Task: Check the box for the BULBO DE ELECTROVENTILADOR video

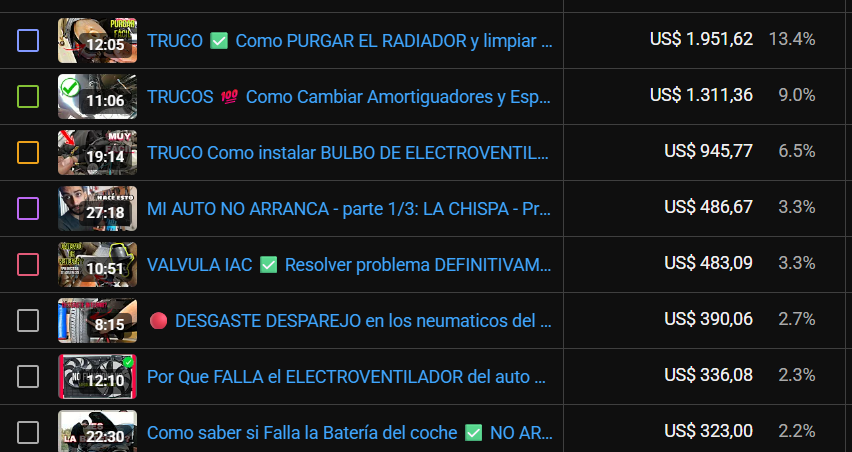Action: [x=28, y=153]
